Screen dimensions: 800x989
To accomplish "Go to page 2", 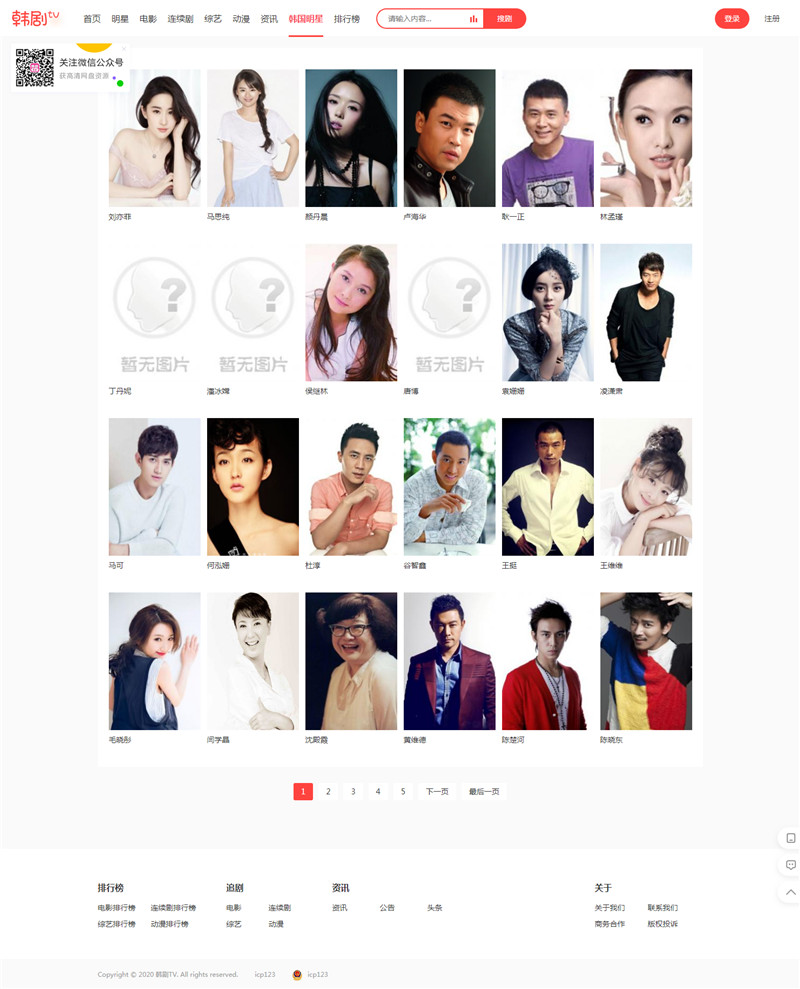I will click(x=328, y=791).
